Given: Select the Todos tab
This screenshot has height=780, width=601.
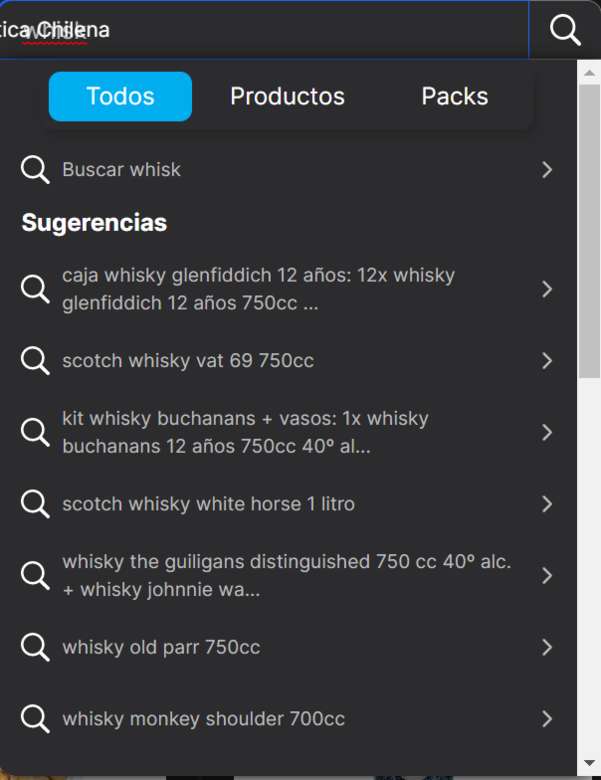Looking at the screenshot, I should click(120, 96).
